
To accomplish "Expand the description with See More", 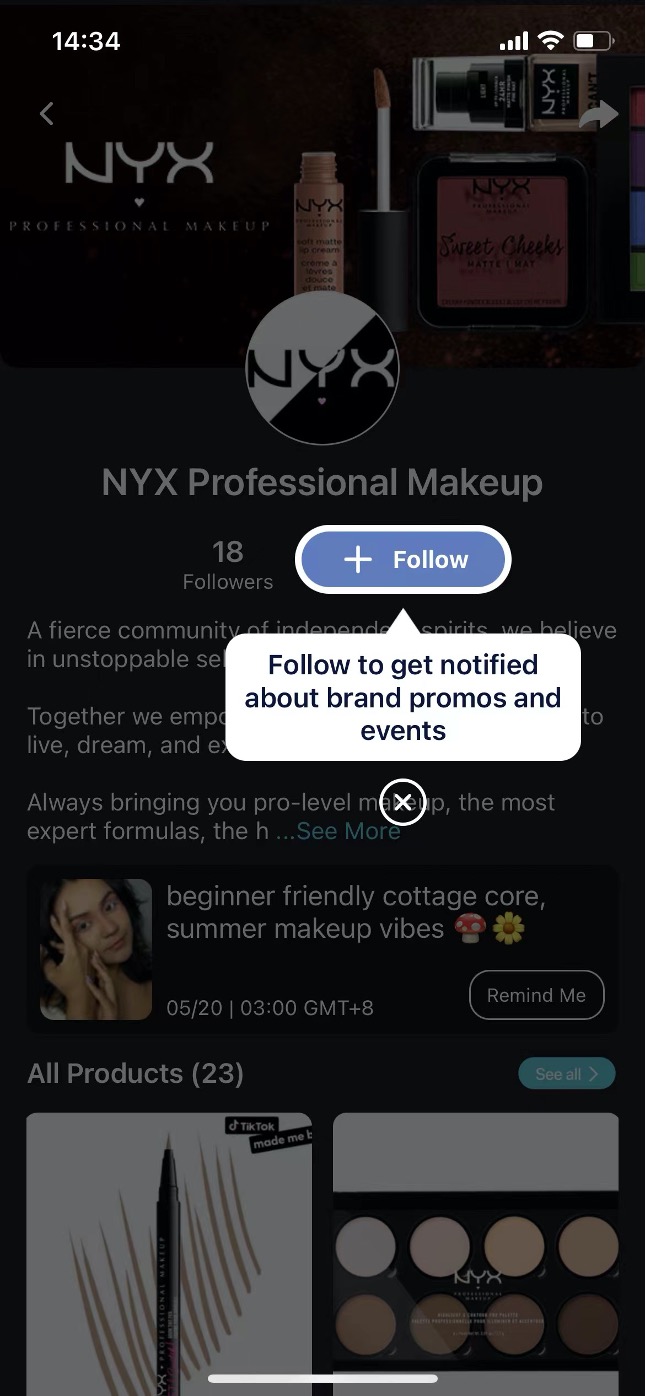I will 348,832.
